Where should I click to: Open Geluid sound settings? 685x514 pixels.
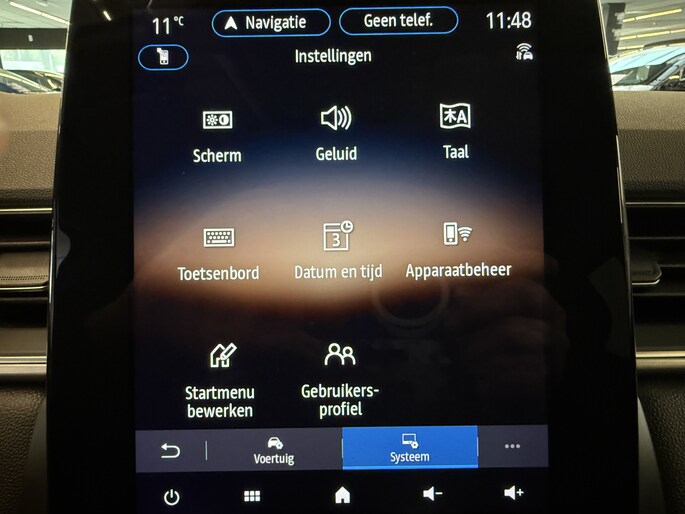point(336,134)
